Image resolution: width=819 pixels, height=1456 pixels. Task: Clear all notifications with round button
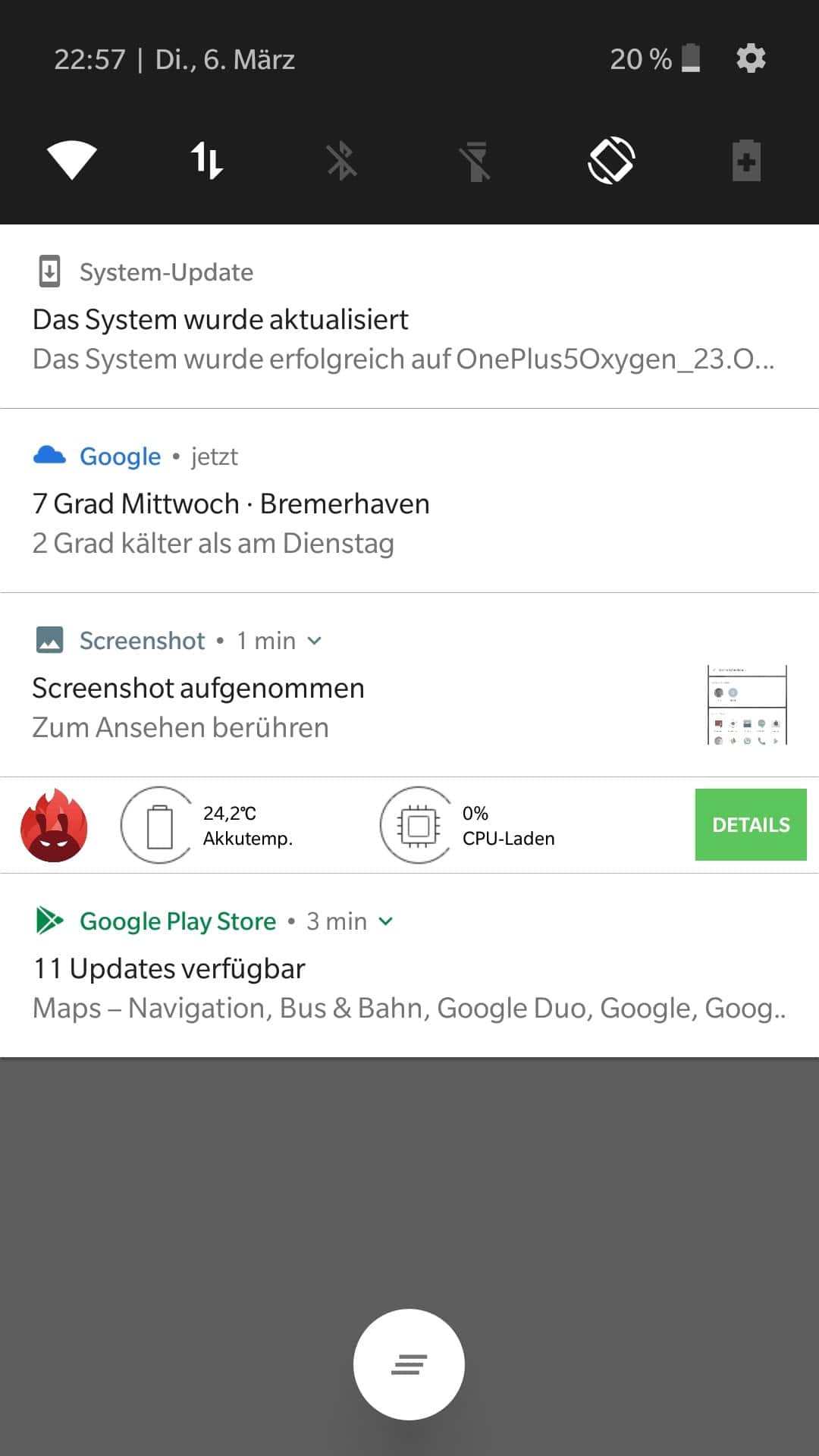click(x=409, y=1364)
